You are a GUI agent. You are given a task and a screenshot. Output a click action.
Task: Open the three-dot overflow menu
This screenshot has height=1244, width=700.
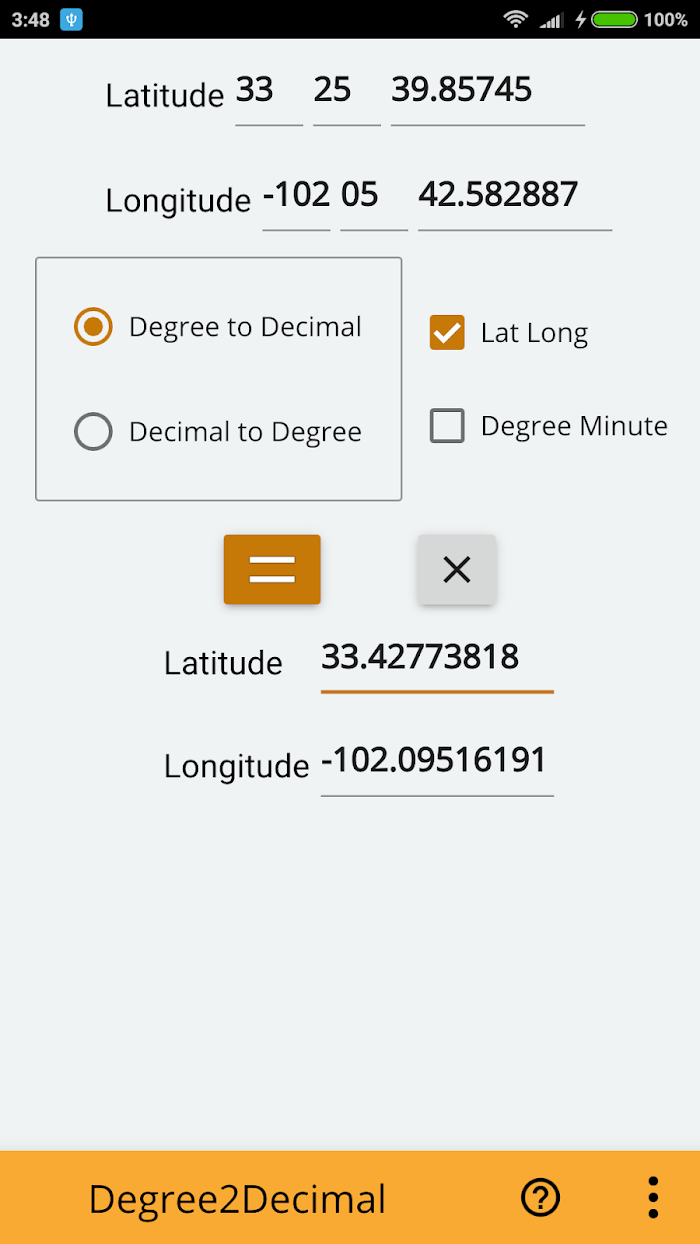pyautogui.click(x=652, y=1197)
